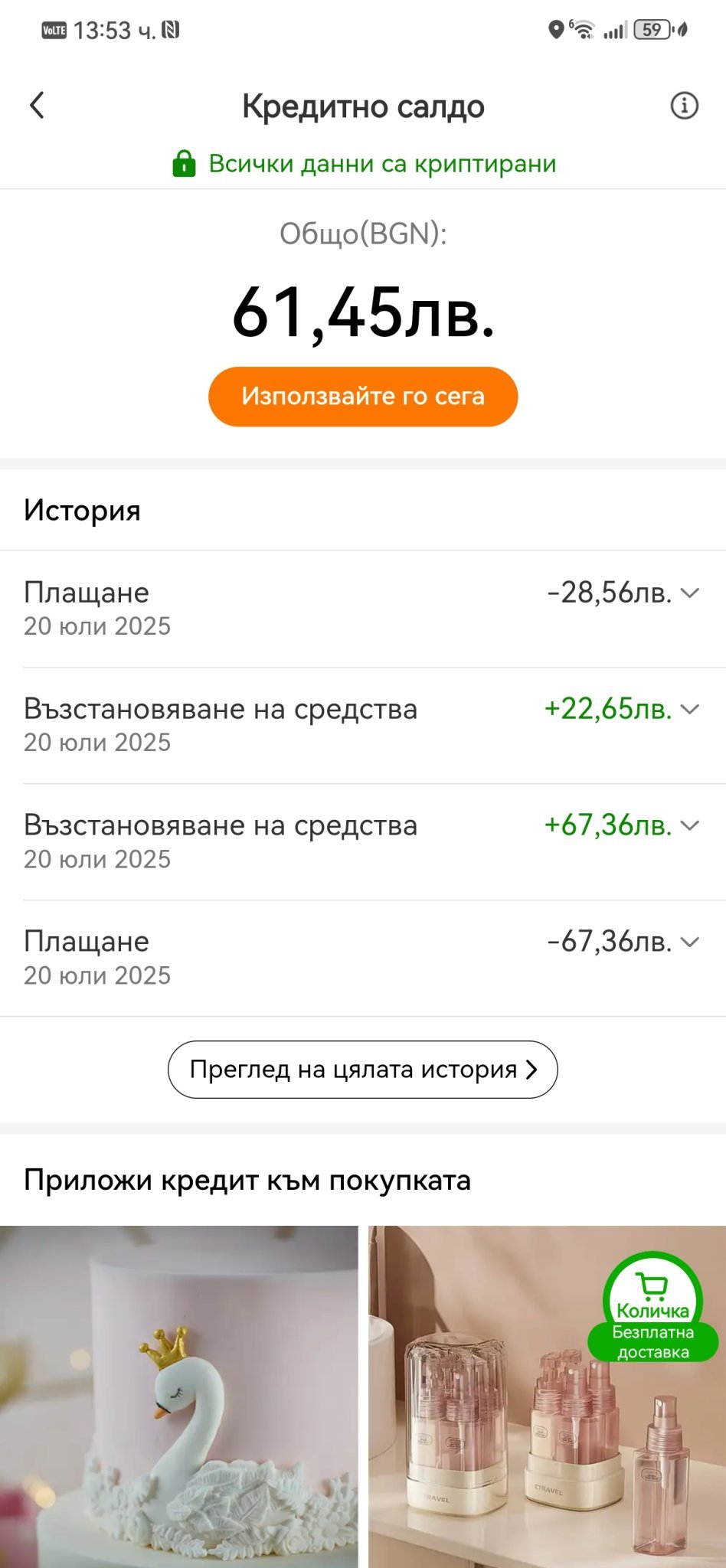
Task: Tap the Използвайте го сега button
Action: click(x=363, y=397)
